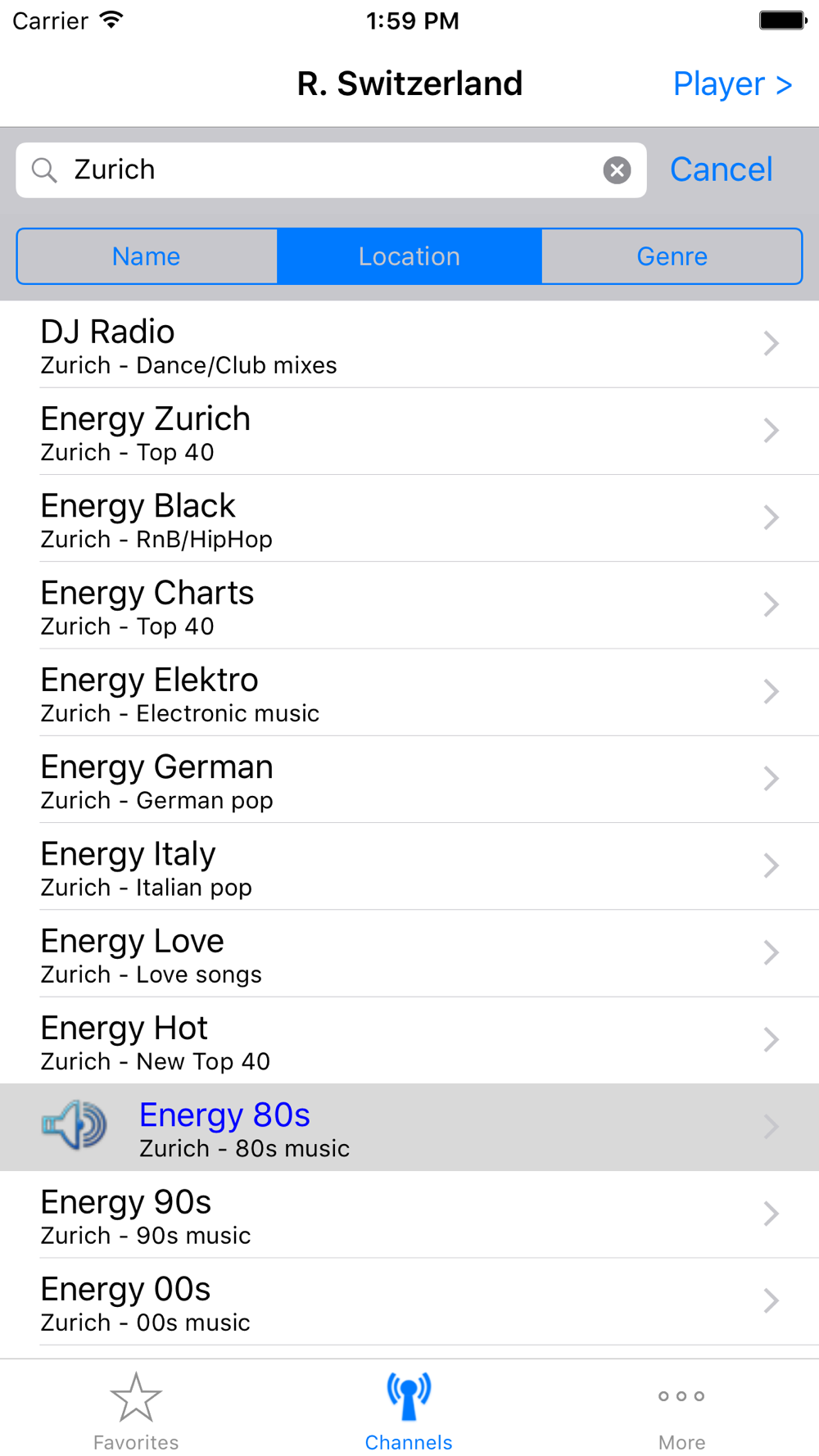Play Energy Black RnB/HipHop station
Viewport: 819px width, 1456px height.
[409, 518]
